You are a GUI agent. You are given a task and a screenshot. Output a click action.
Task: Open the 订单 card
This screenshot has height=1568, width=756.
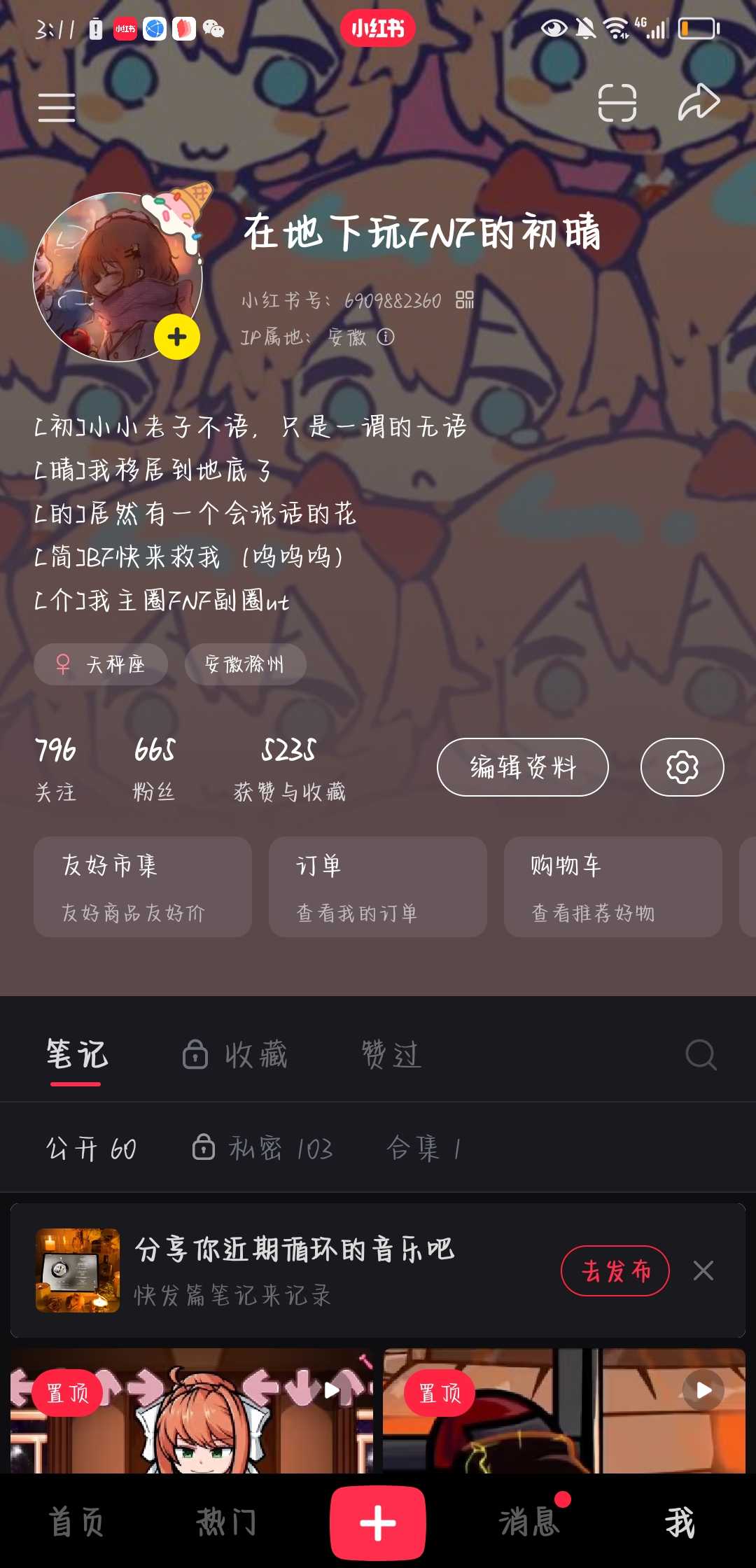click(x=377, y=887)
